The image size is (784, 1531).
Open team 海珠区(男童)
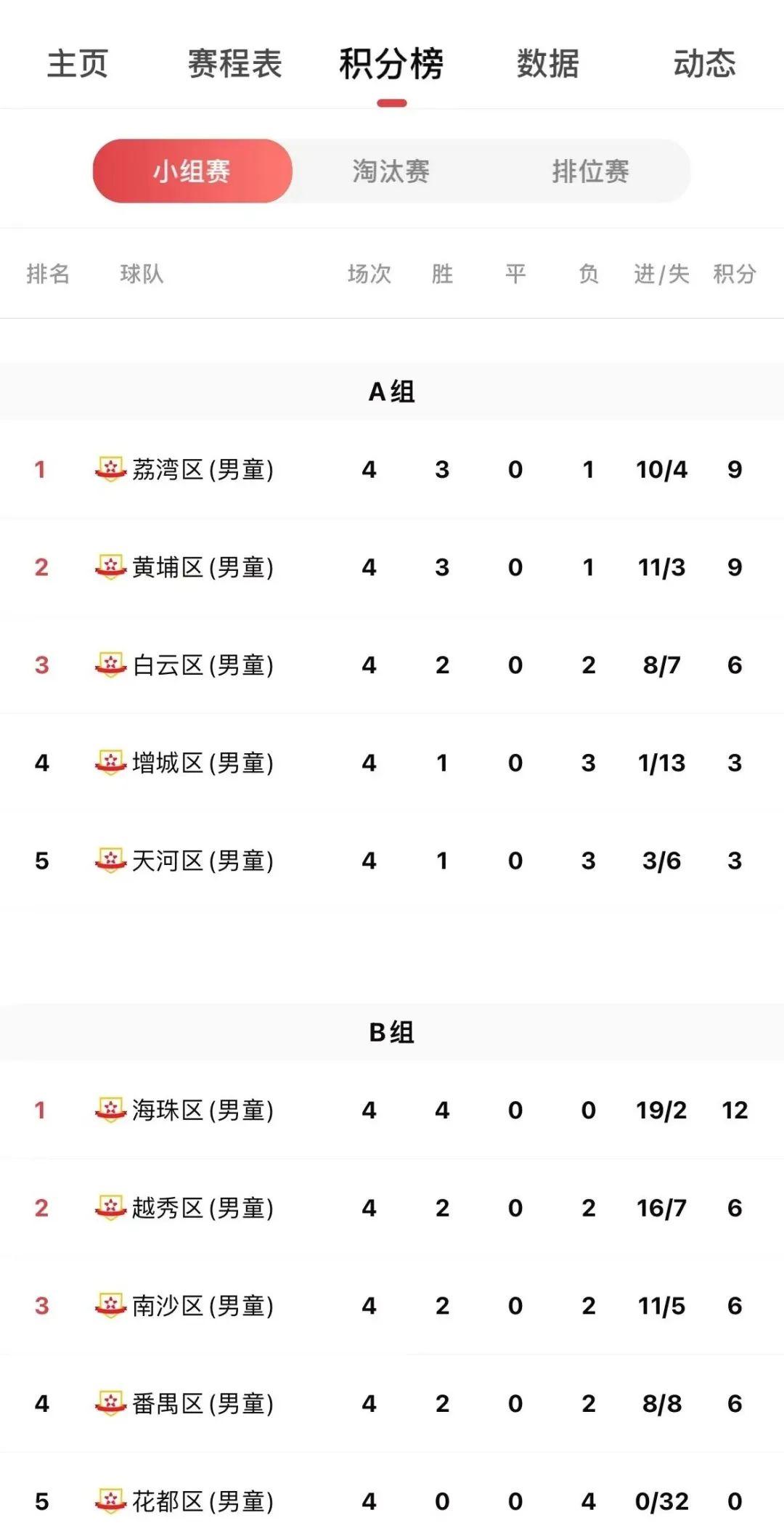coord(392,1110)
